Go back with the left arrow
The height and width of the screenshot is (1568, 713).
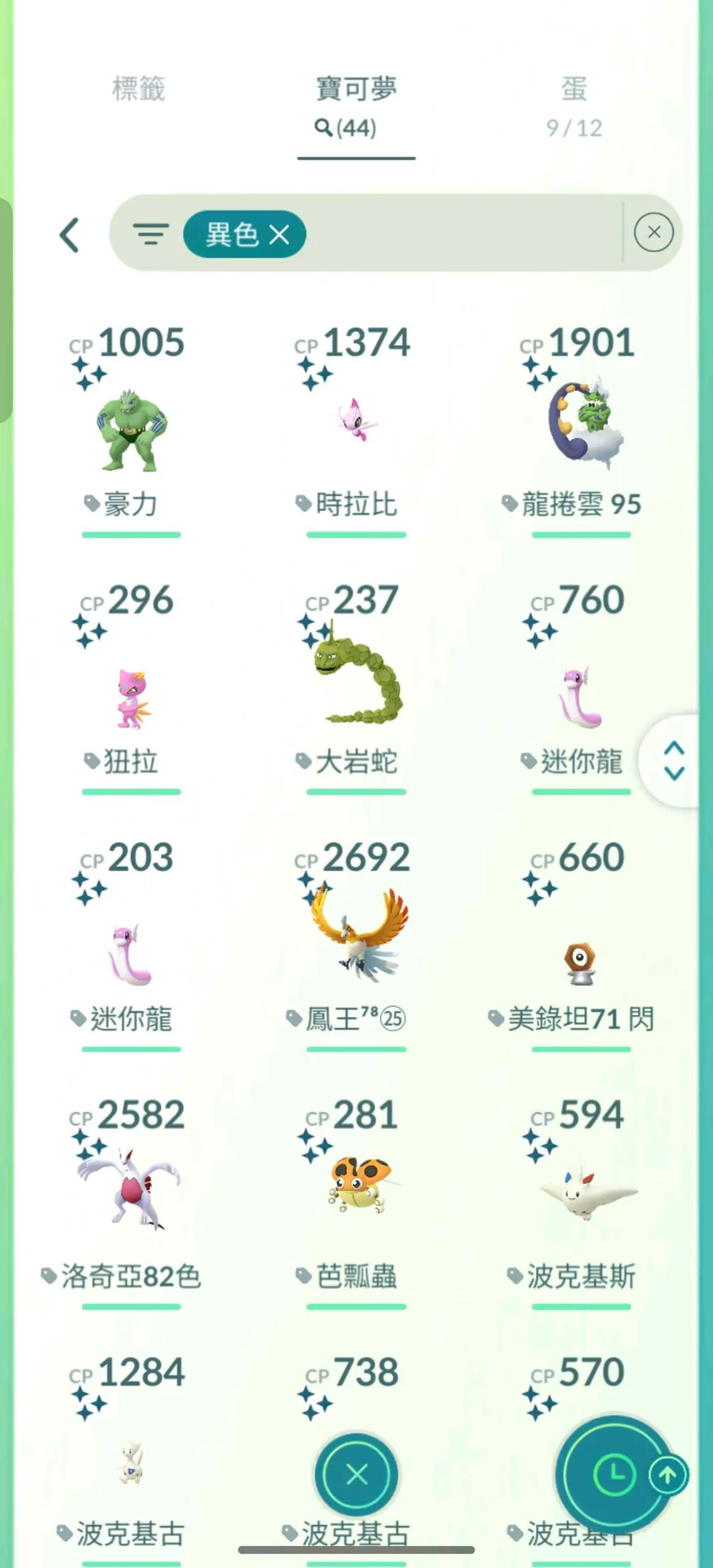pos(70,235)
